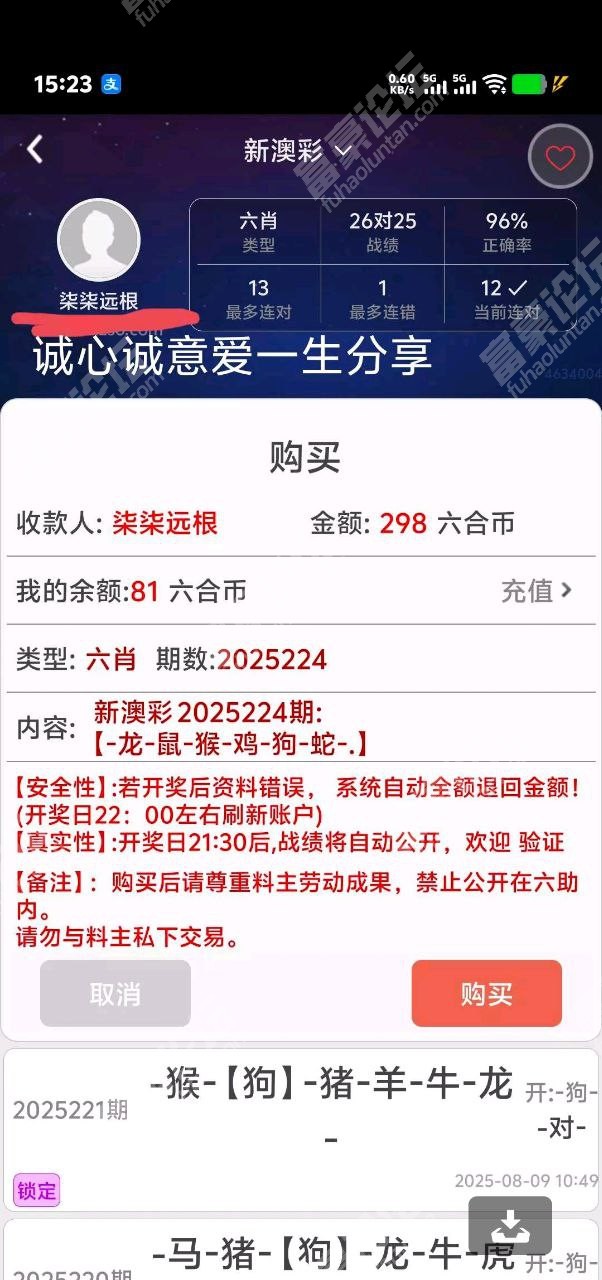Open the 柒柒远根 profile avatar
The width and height of the screenshot is (602, 1280).
pos(99,240)
